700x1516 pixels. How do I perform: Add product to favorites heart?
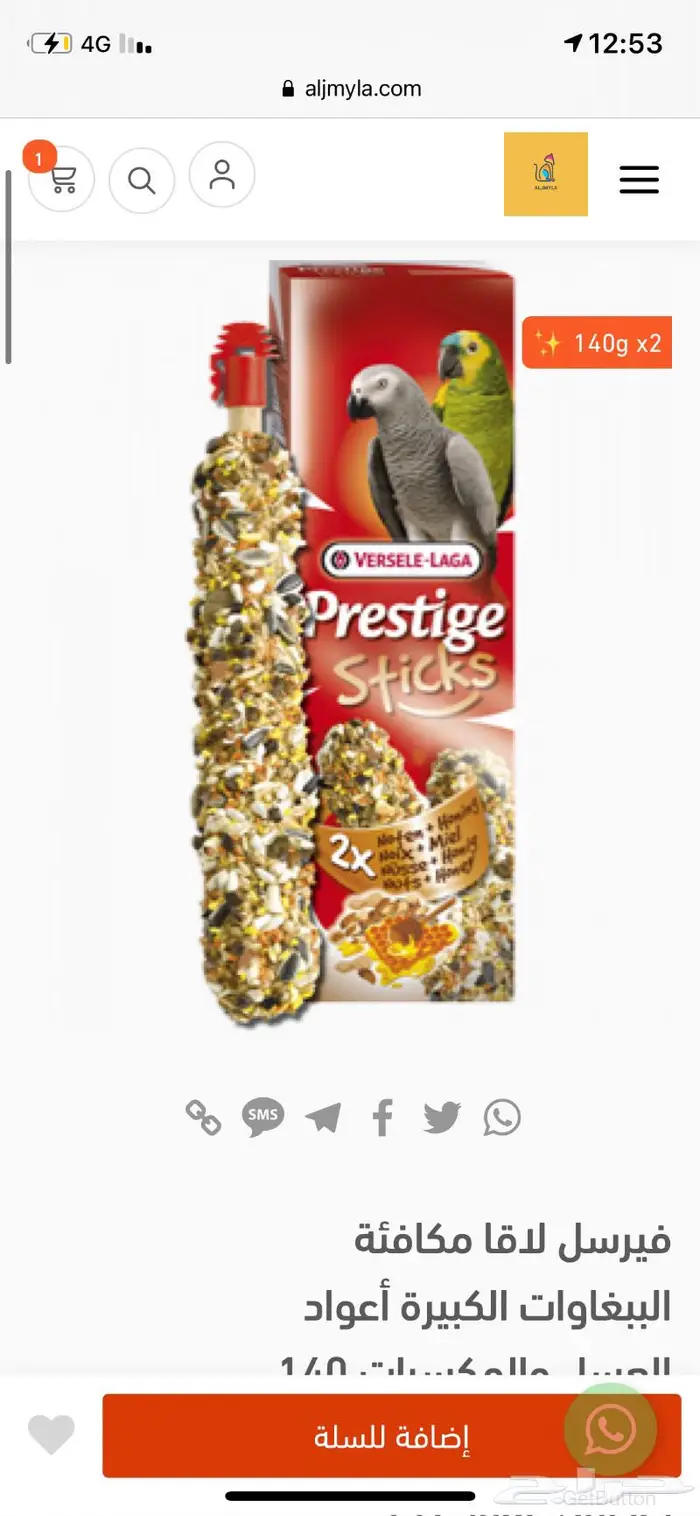click(x=51, y=1436)
